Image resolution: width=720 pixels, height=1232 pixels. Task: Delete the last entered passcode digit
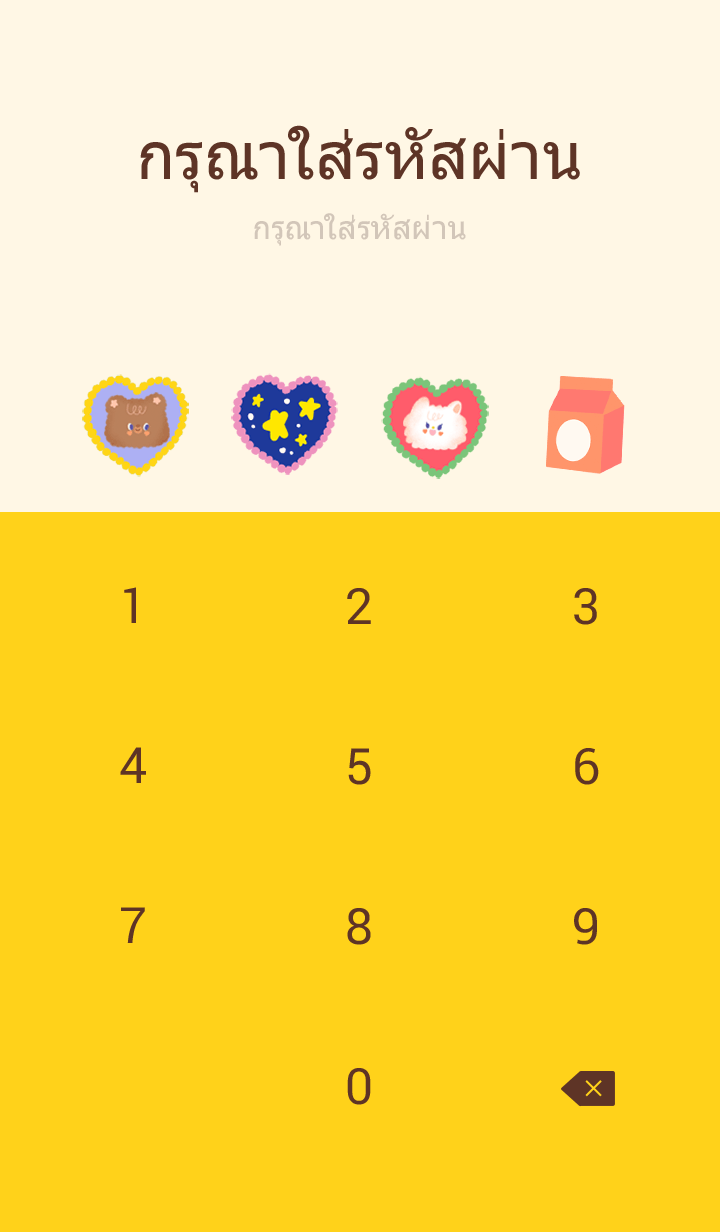[x=588, y=1088]
